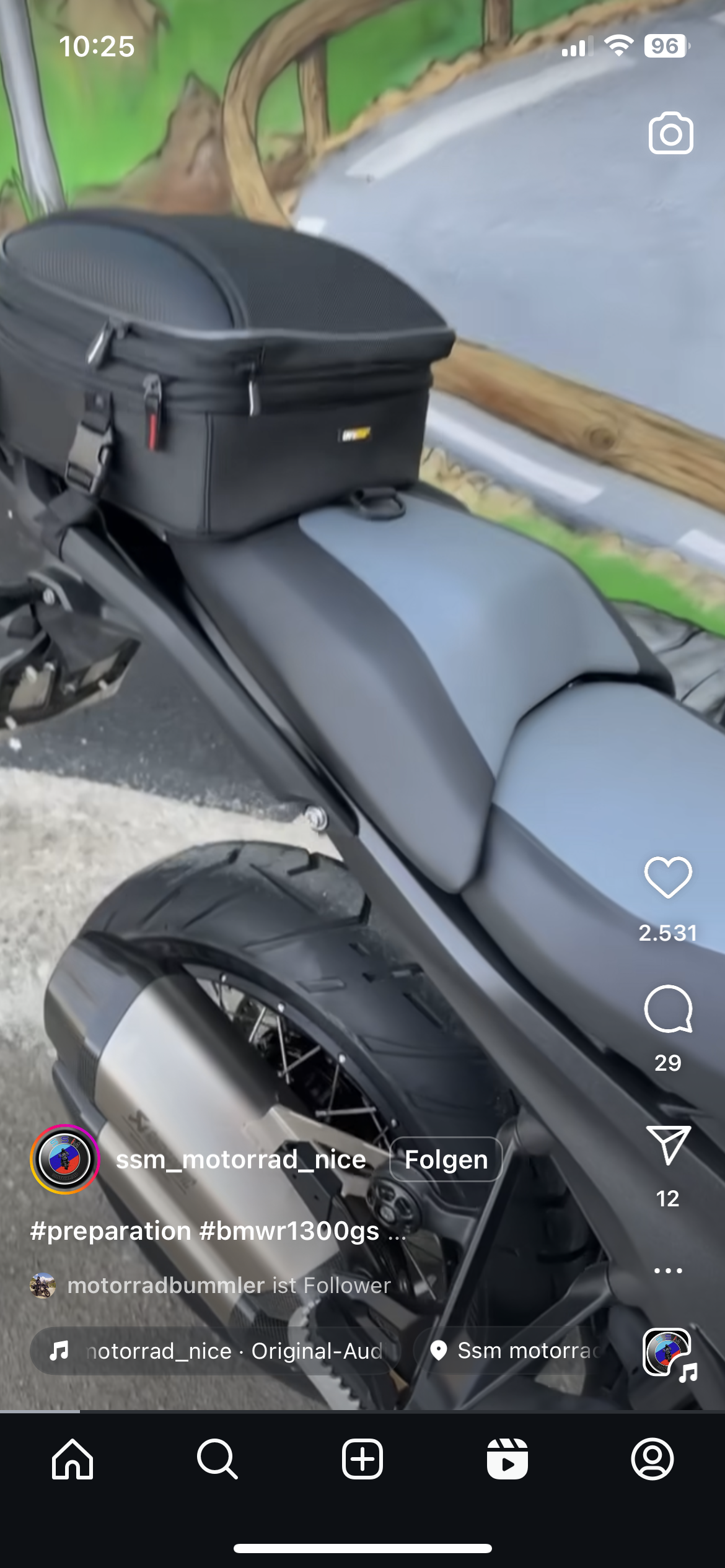This screenshot has height=1568, width=725.
Task: Open the camera icon
Action: (x=670, y=133)
